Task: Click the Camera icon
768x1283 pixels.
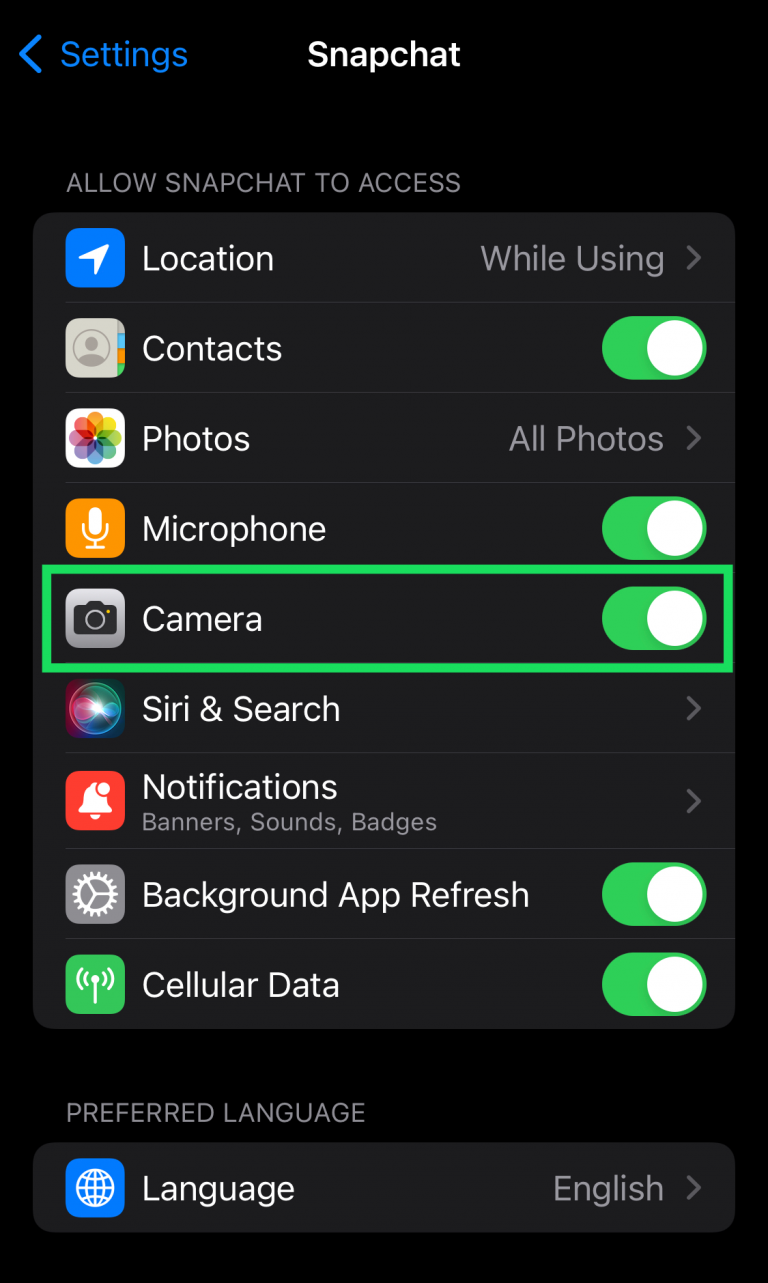Action: [94, 618]
